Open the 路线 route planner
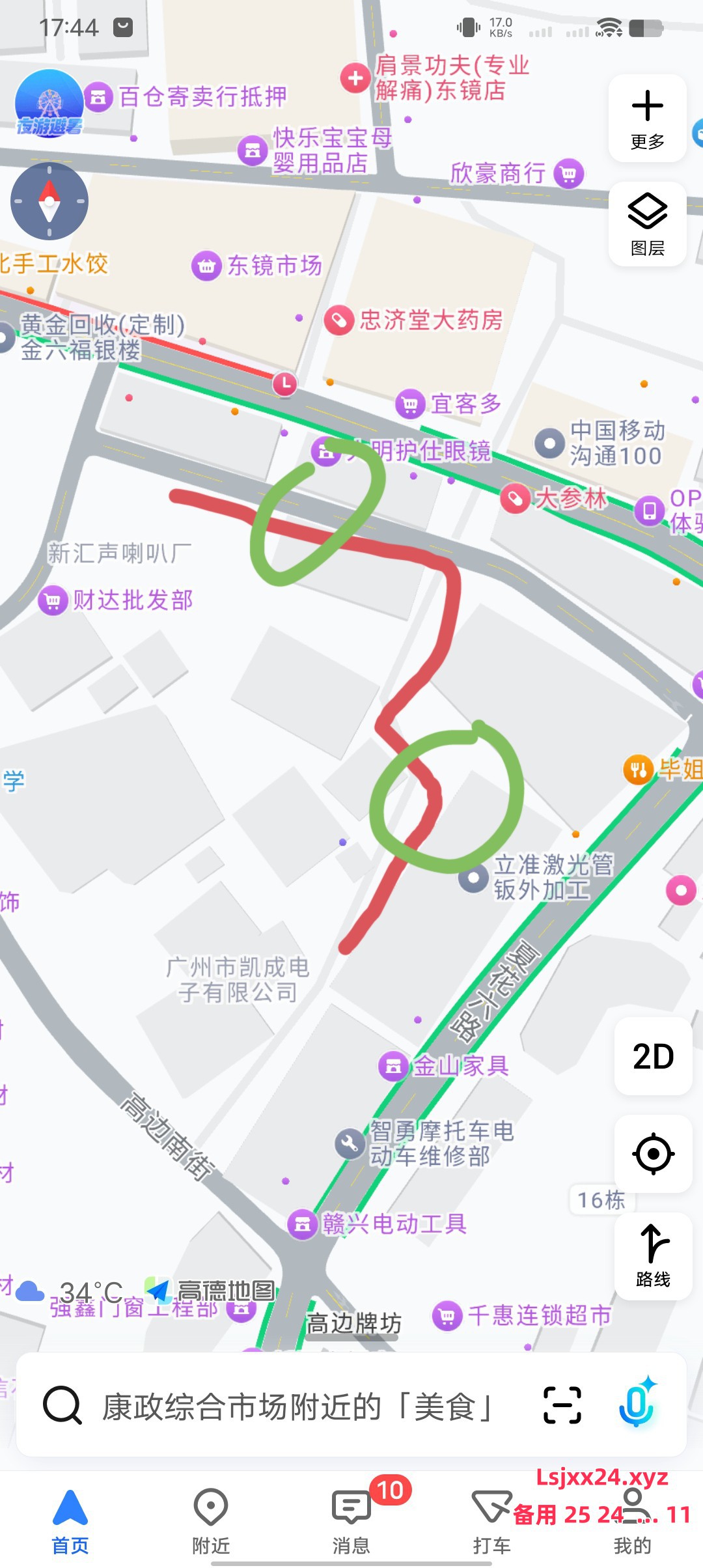Image resolution: width=703 pixels, height=1568 pixels. click(x=653, y=1255)
